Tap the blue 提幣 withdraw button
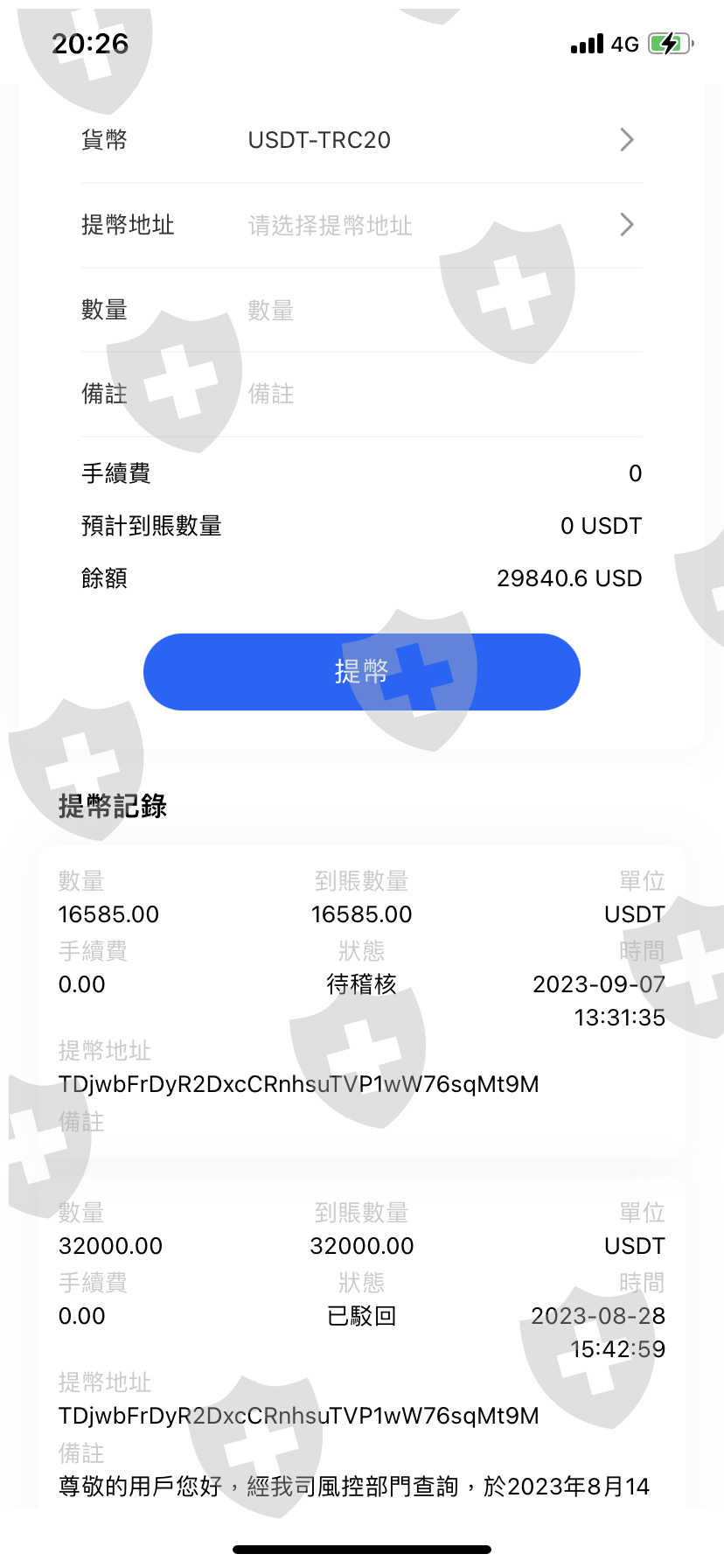 coord(362,672)
